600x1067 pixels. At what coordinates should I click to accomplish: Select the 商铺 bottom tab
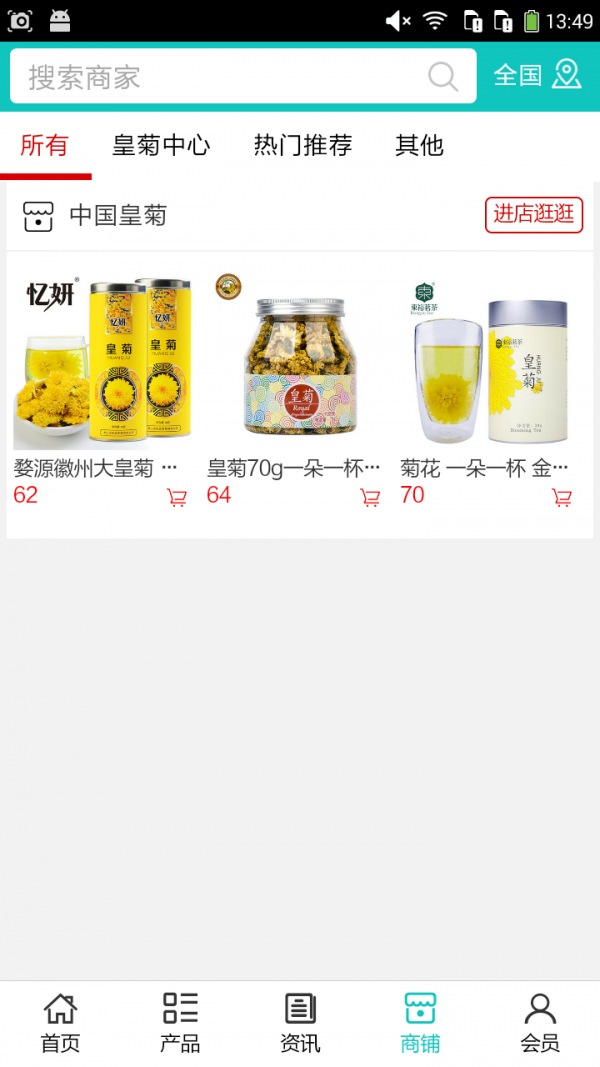[x=420, y=1023]
